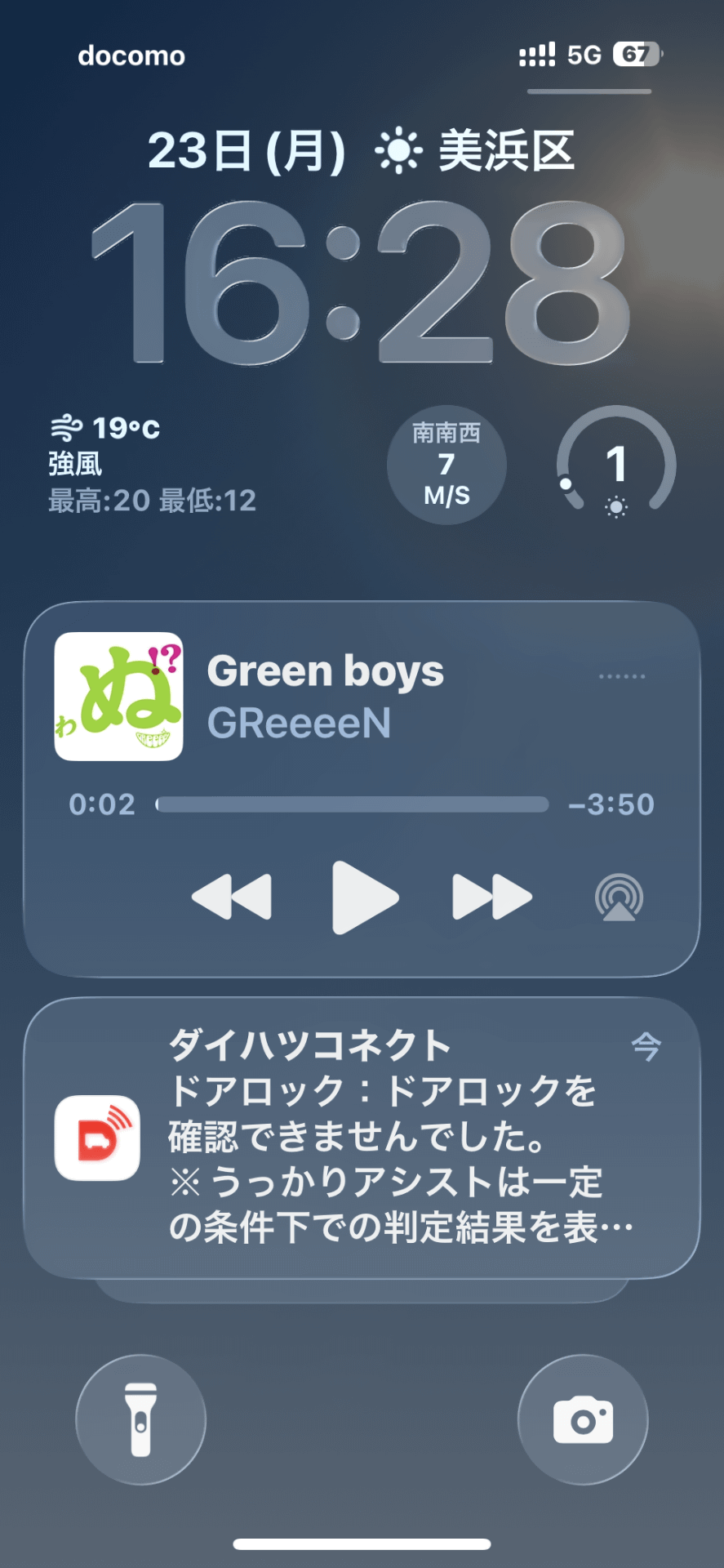Turn on the flashlight
The width and height of the screenshot is (724, 1568).
coord(141,1419)
